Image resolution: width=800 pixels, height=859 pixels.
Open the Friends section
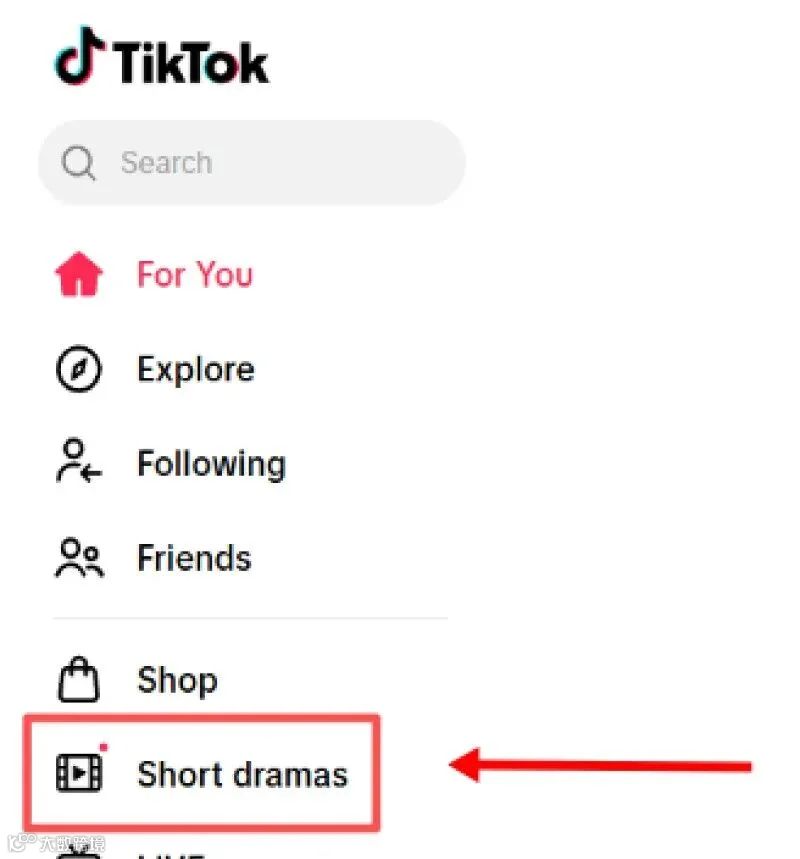tap(153, 558)
